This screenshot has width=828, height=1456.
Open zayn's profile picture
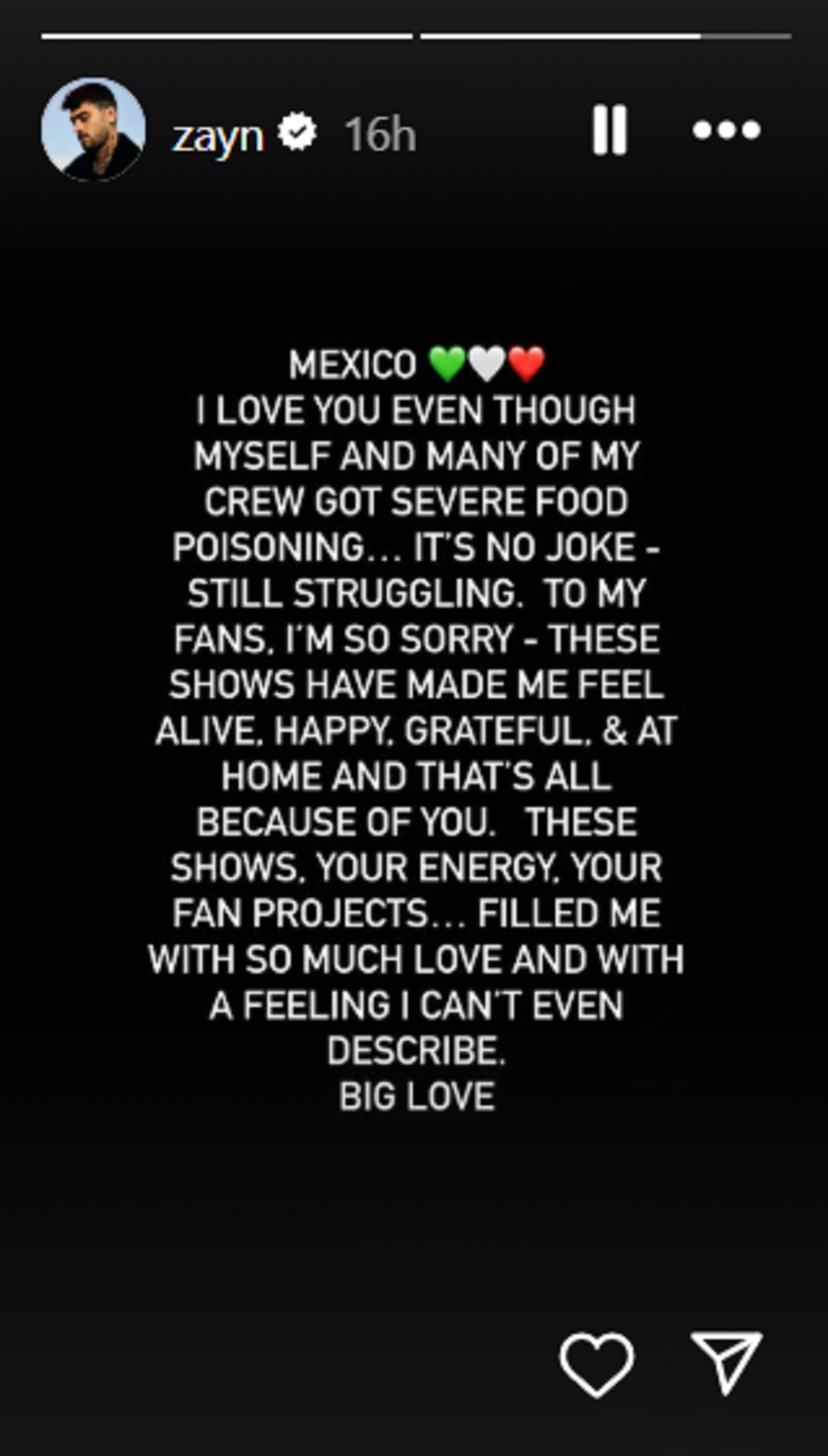point(93,130)
